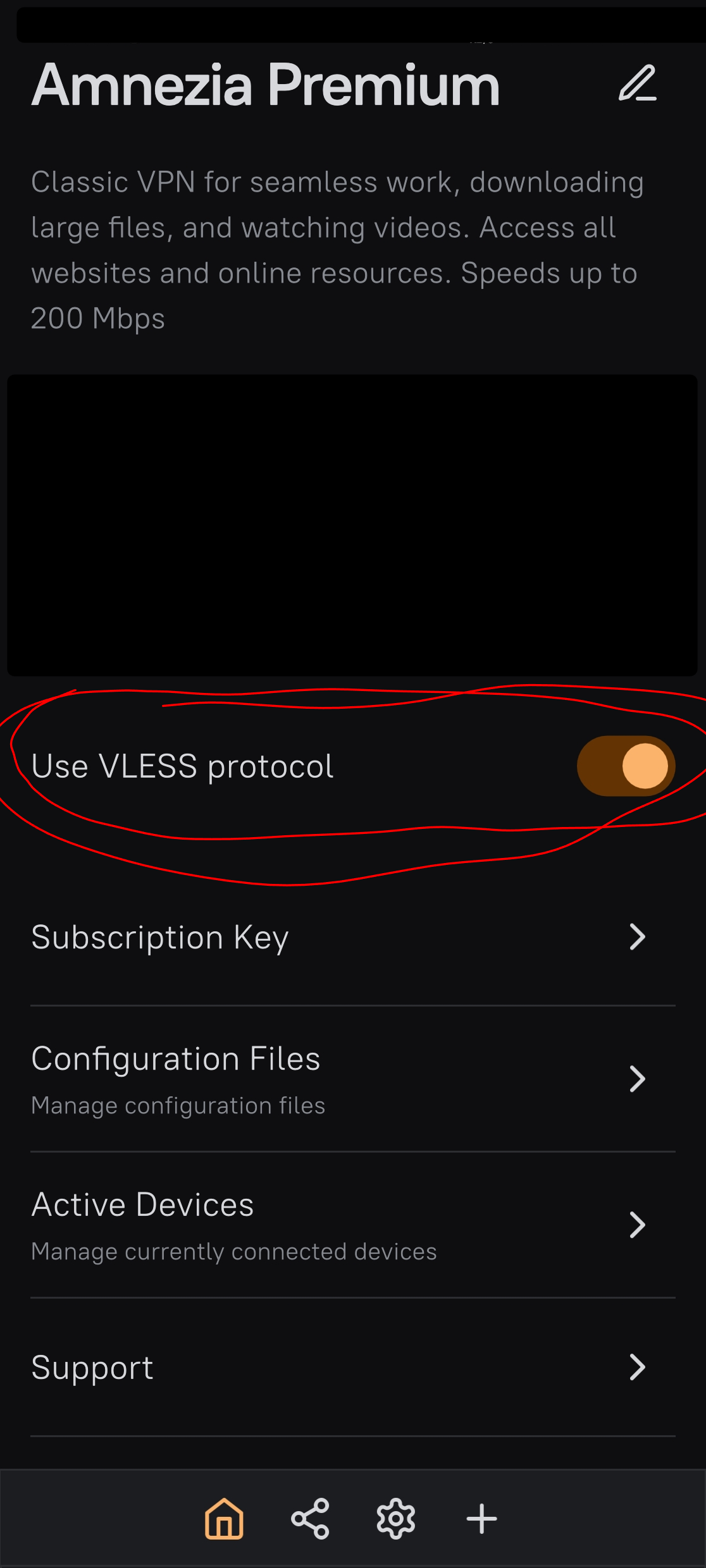Open the settings gear tab

396,1518
